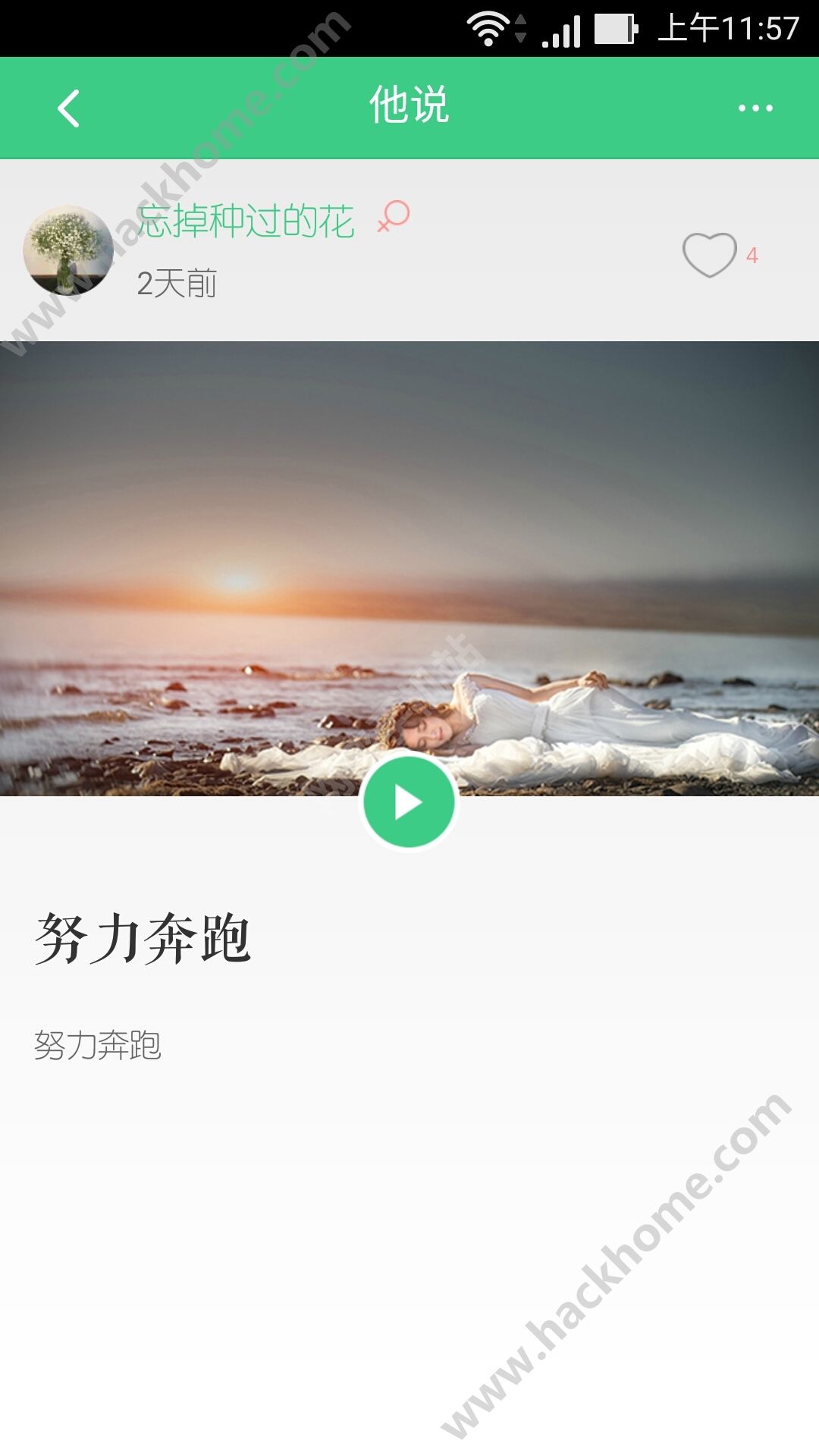Like the post with the heart icon

(x=710, y=255)
